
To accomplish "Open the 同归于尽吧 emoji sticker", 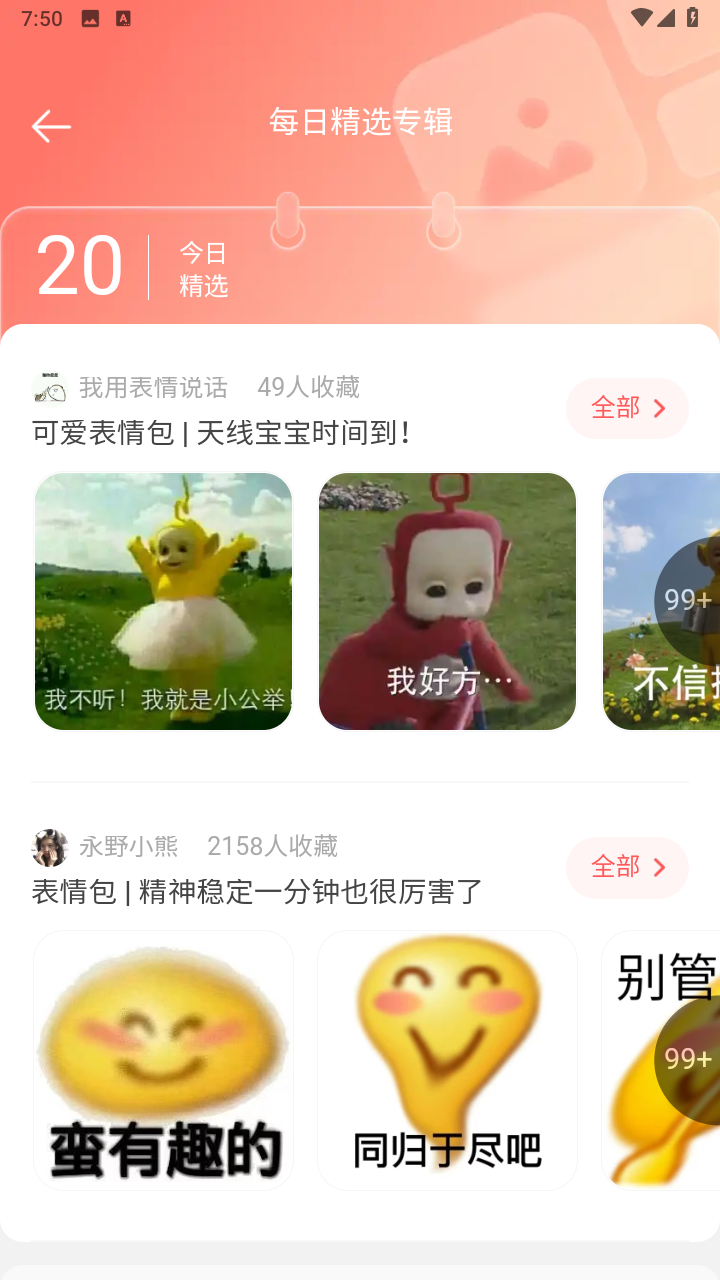I will pos(447,1060).
